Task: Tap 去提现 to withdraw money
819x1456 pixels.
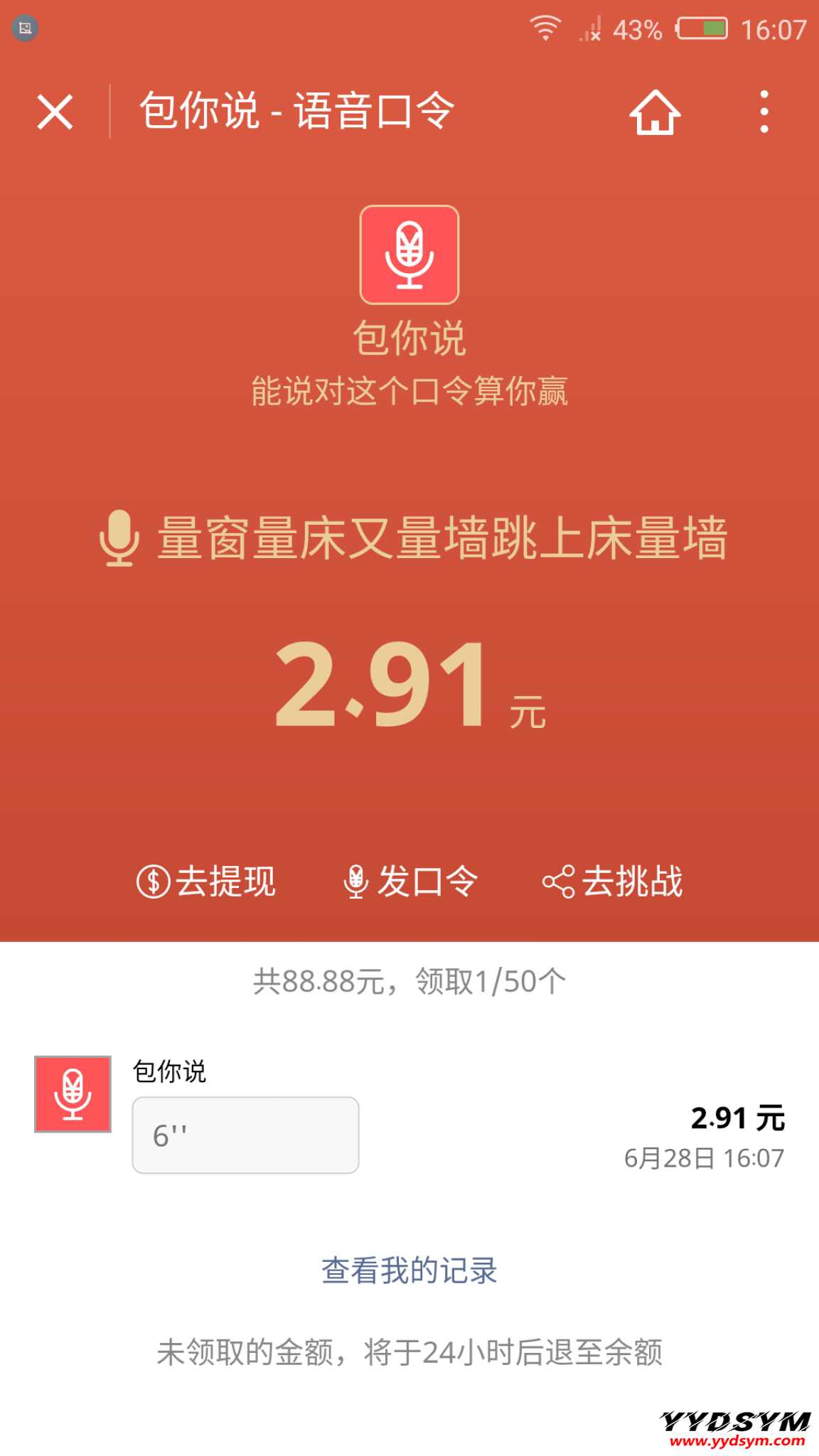Action: click(x=206, y=882)
